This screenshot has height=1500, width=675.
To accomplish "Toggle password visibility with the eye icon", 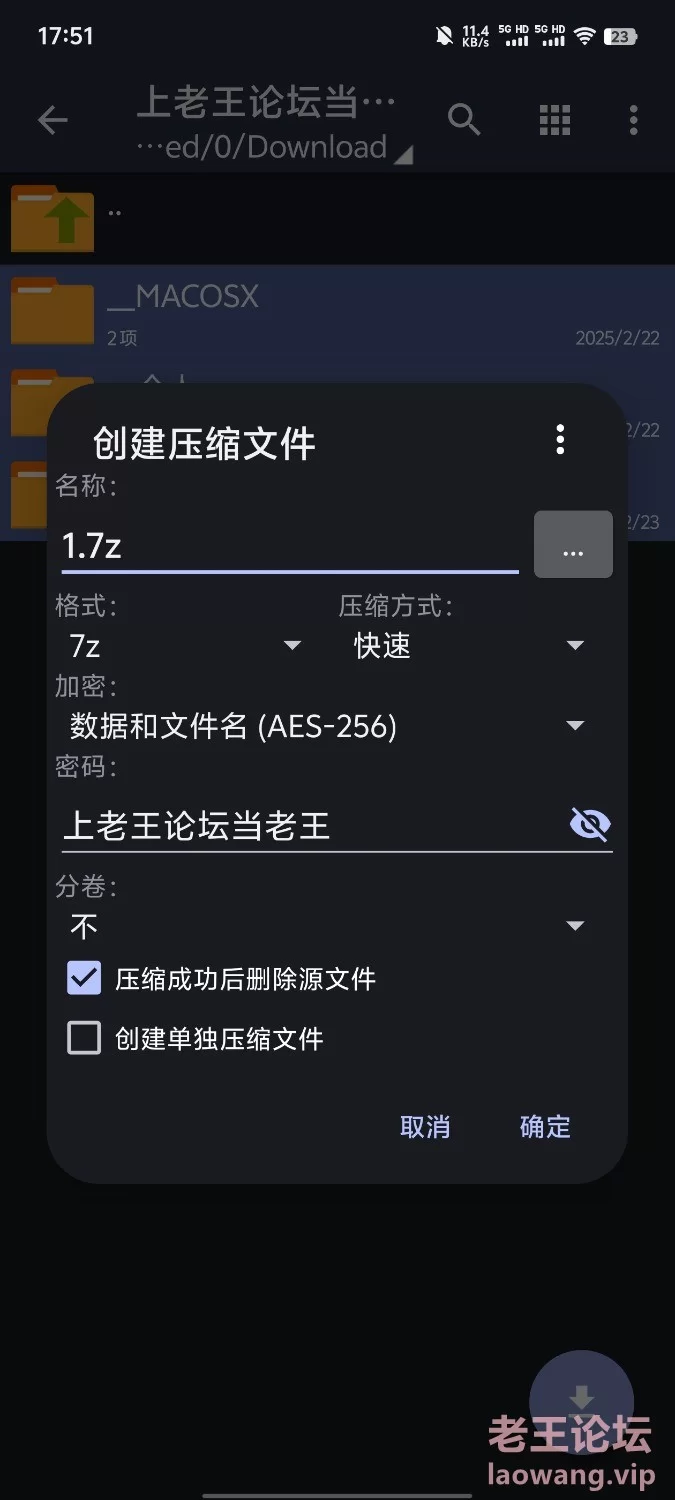I will click(590, 825).
